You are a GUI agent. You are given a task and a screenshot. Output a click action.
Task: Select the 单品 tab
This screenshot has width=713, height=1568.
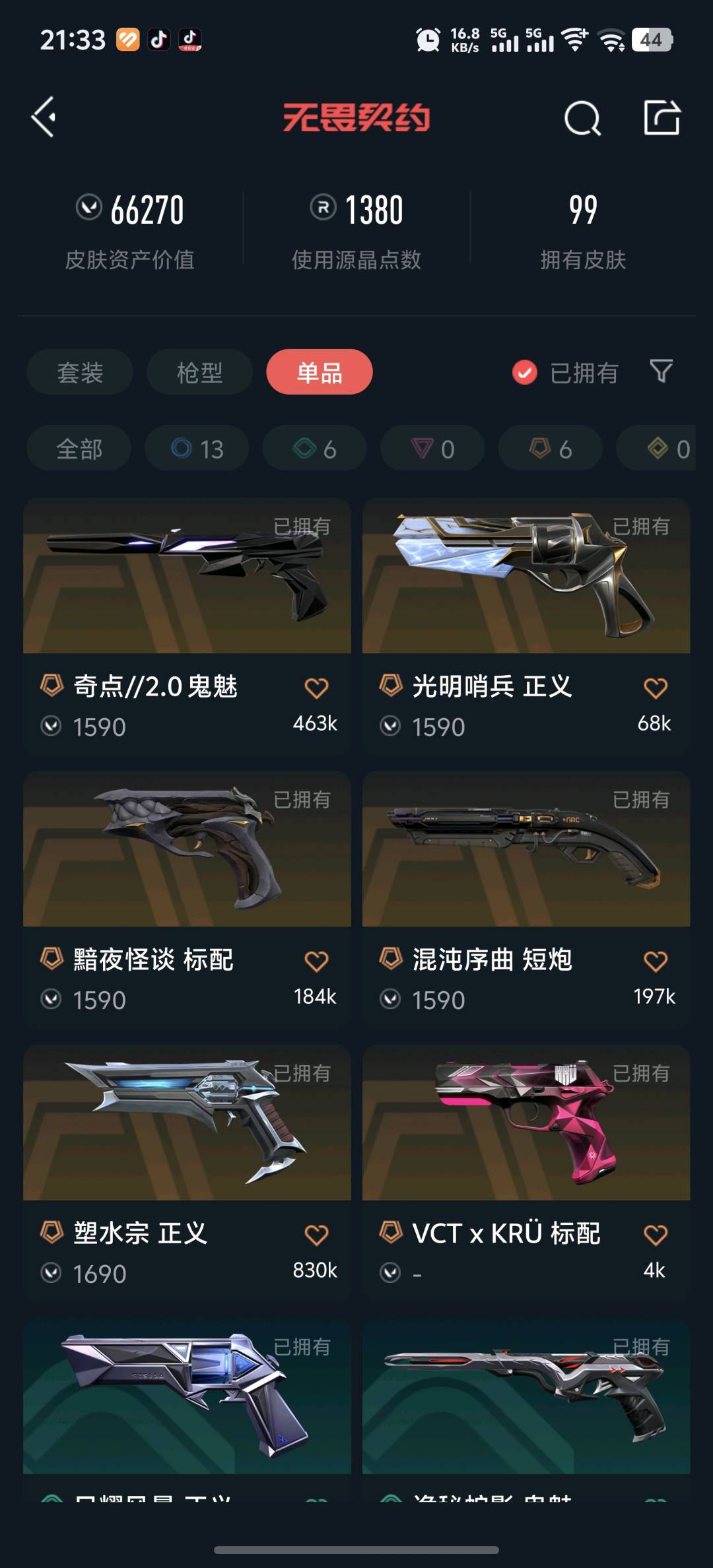pos(320,372)
